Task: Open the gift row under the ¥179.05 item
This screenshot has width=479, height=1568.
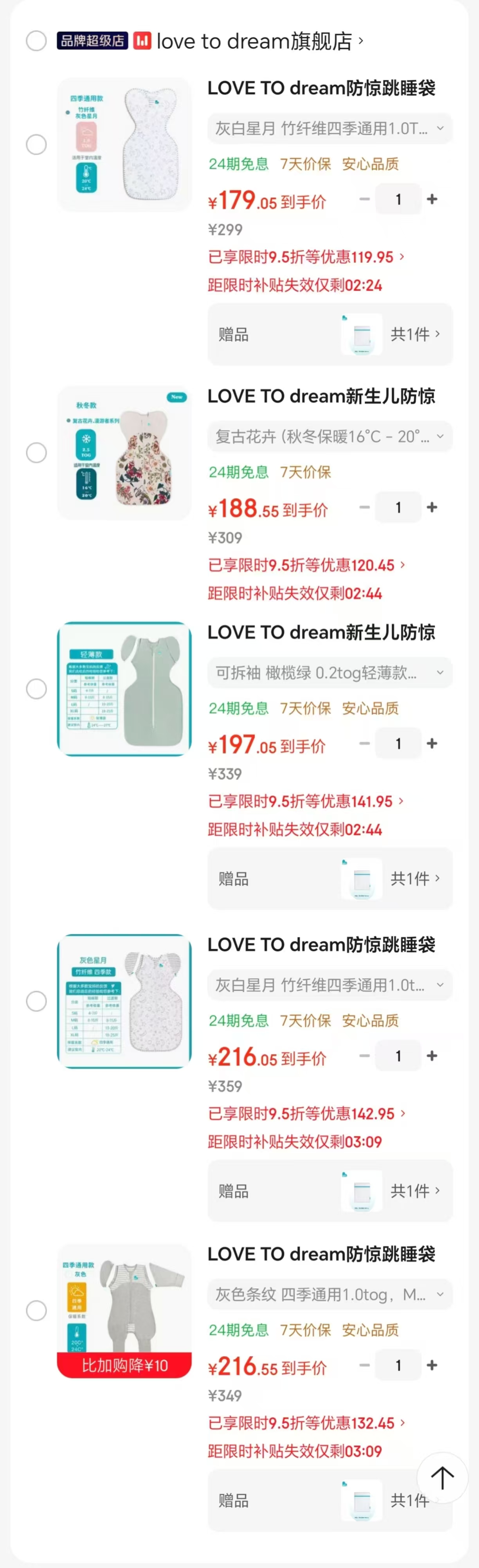Action: 330,334
